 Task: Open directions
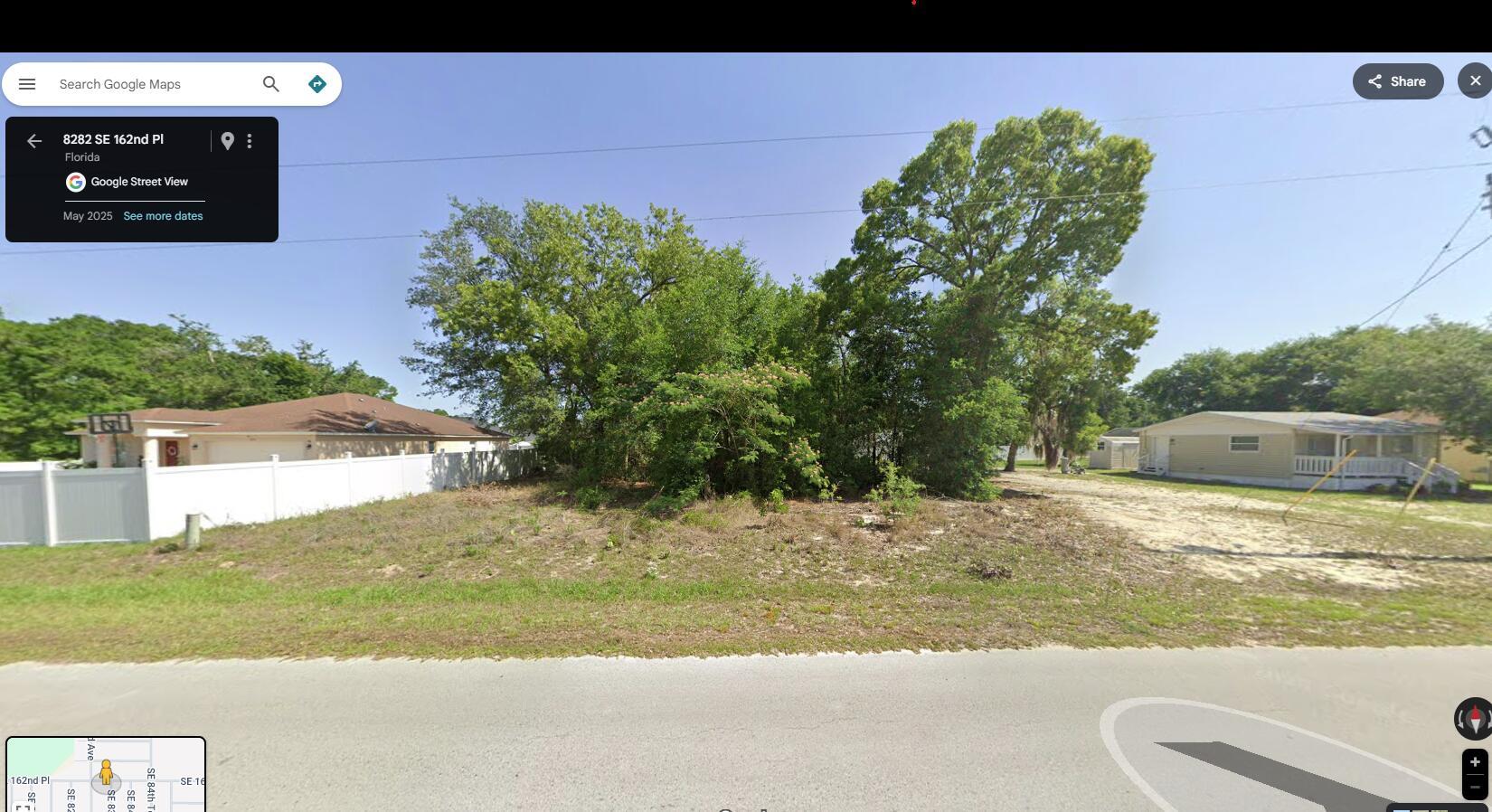316,84
